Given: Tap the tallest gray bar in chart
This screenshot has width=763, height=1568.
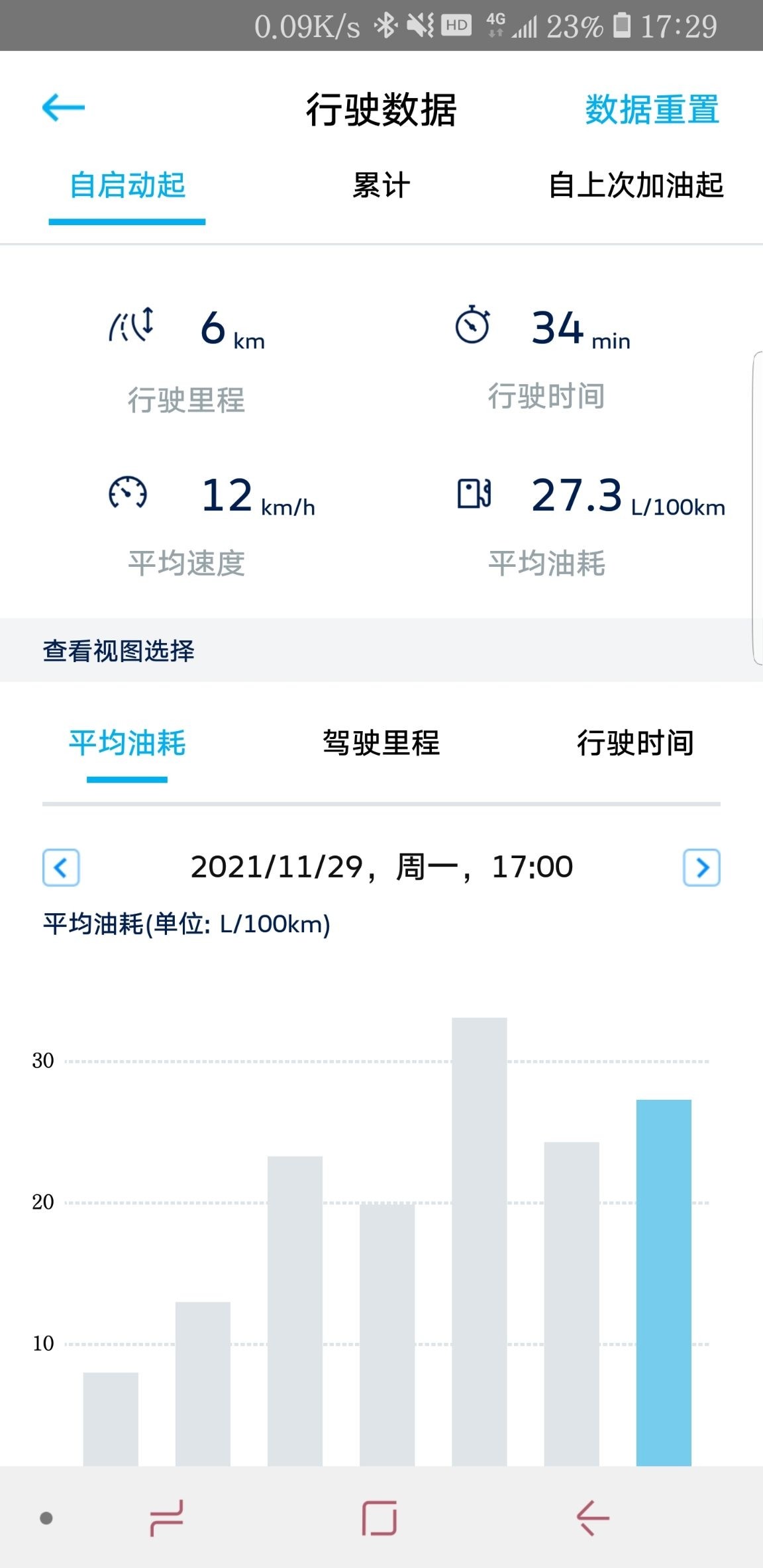Looking at the screenshot, I should (480, 1242).
